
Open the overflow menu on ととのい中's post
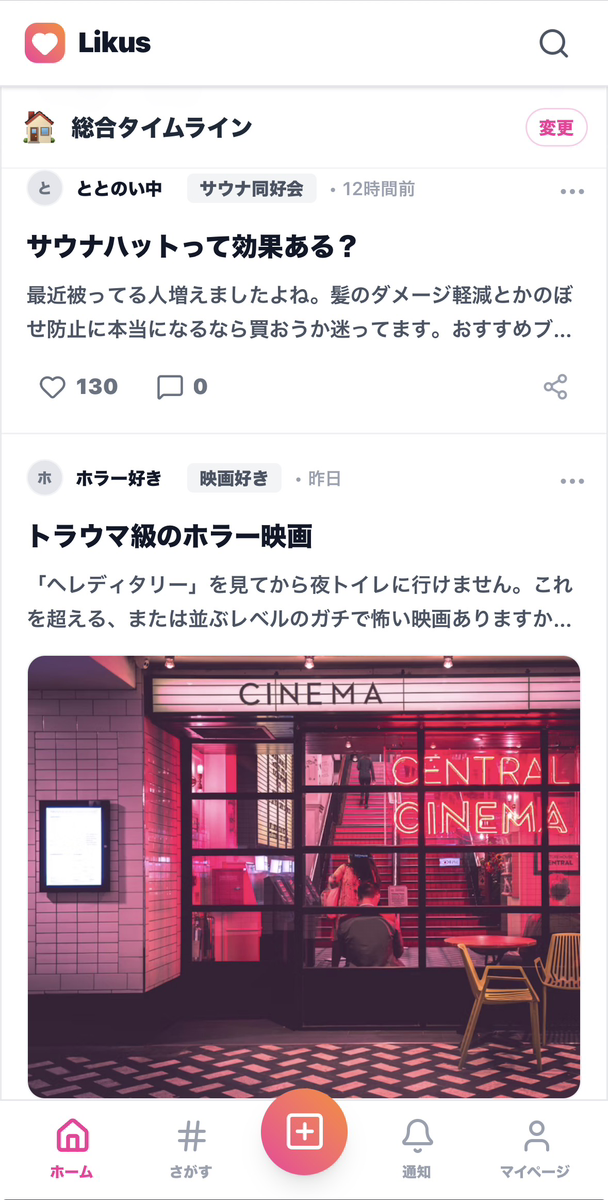coord(572,191)
